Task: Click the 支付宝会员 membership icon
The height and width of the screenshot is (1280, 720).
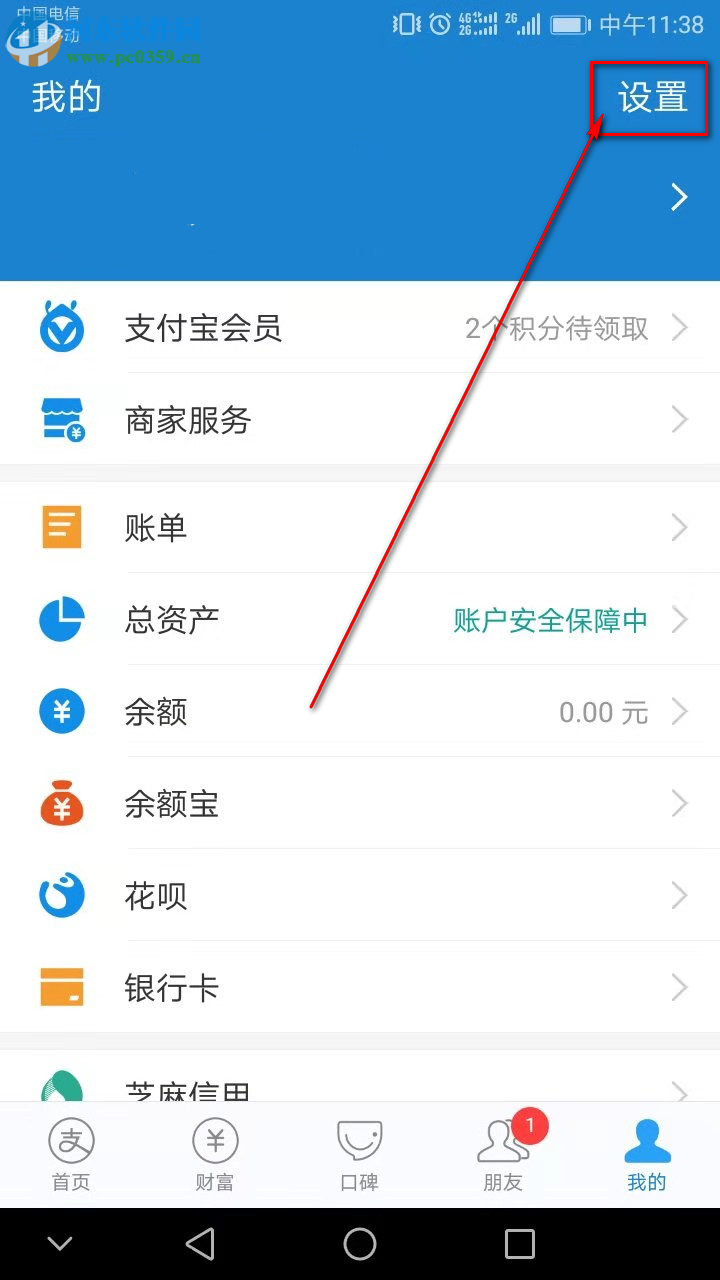Action: point(62,328)
